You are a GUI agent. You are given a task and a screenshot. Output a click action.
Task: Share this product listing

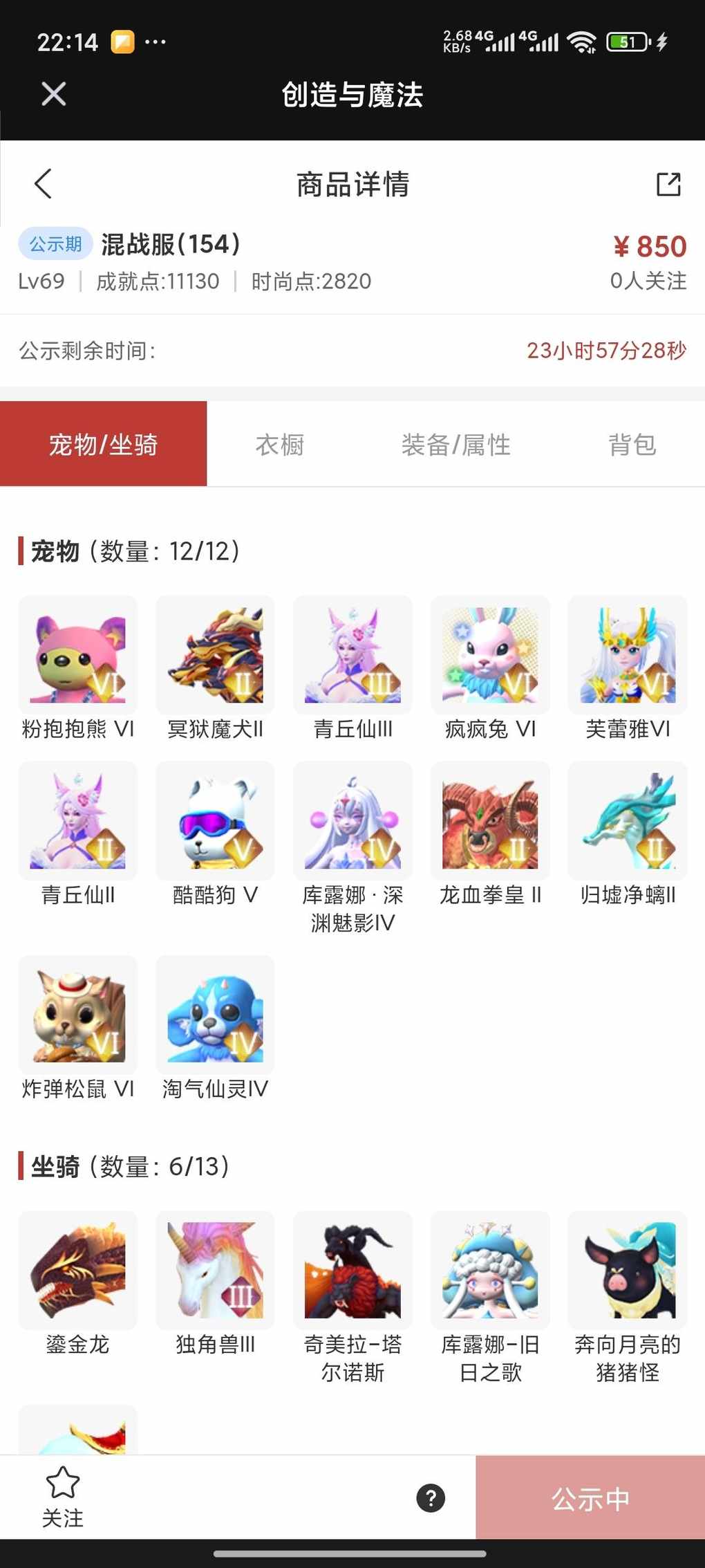(x=668, y=184)
